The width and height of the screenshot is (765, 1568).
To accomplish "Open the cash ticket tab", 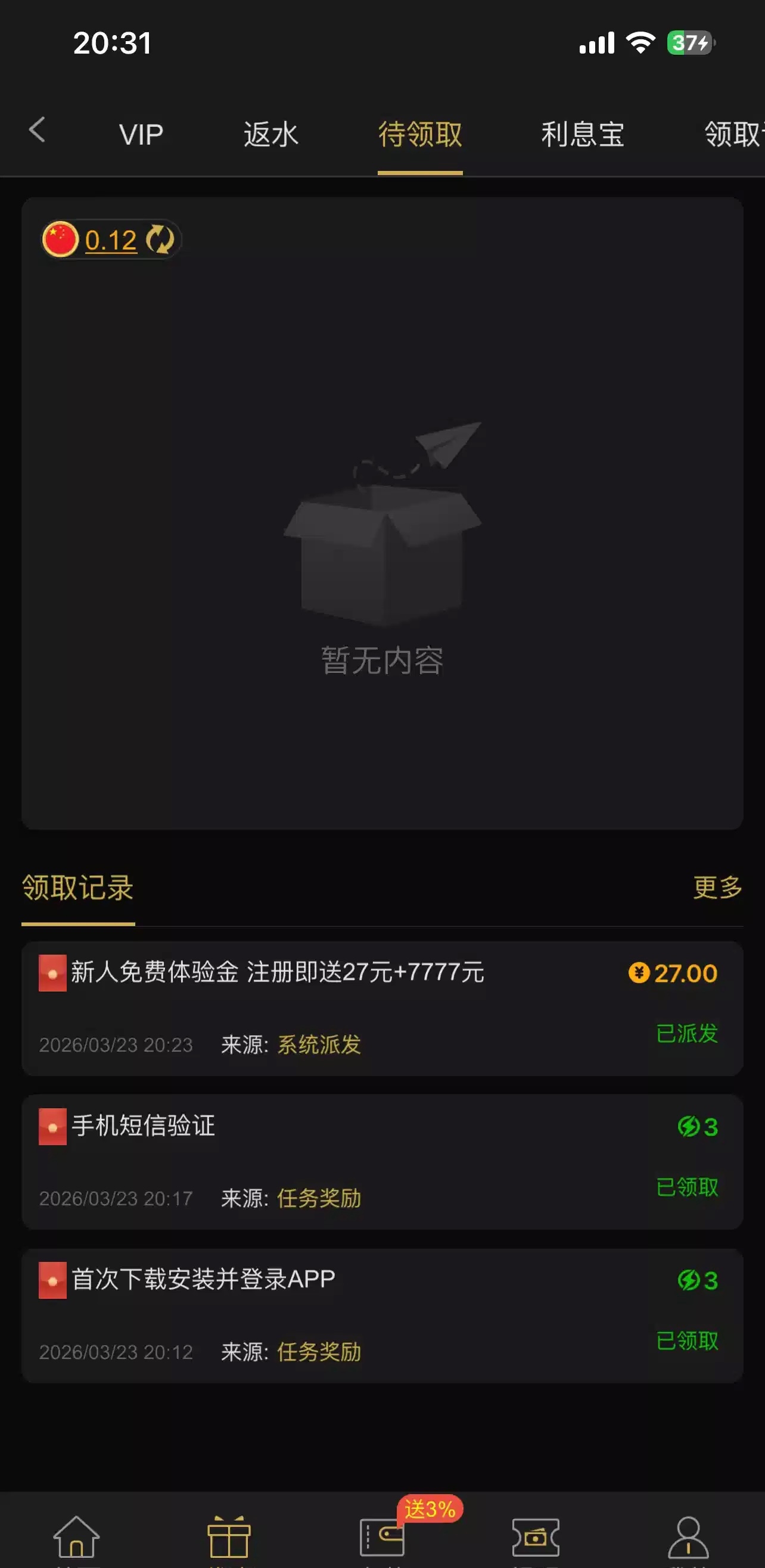I will point(536,1536).
